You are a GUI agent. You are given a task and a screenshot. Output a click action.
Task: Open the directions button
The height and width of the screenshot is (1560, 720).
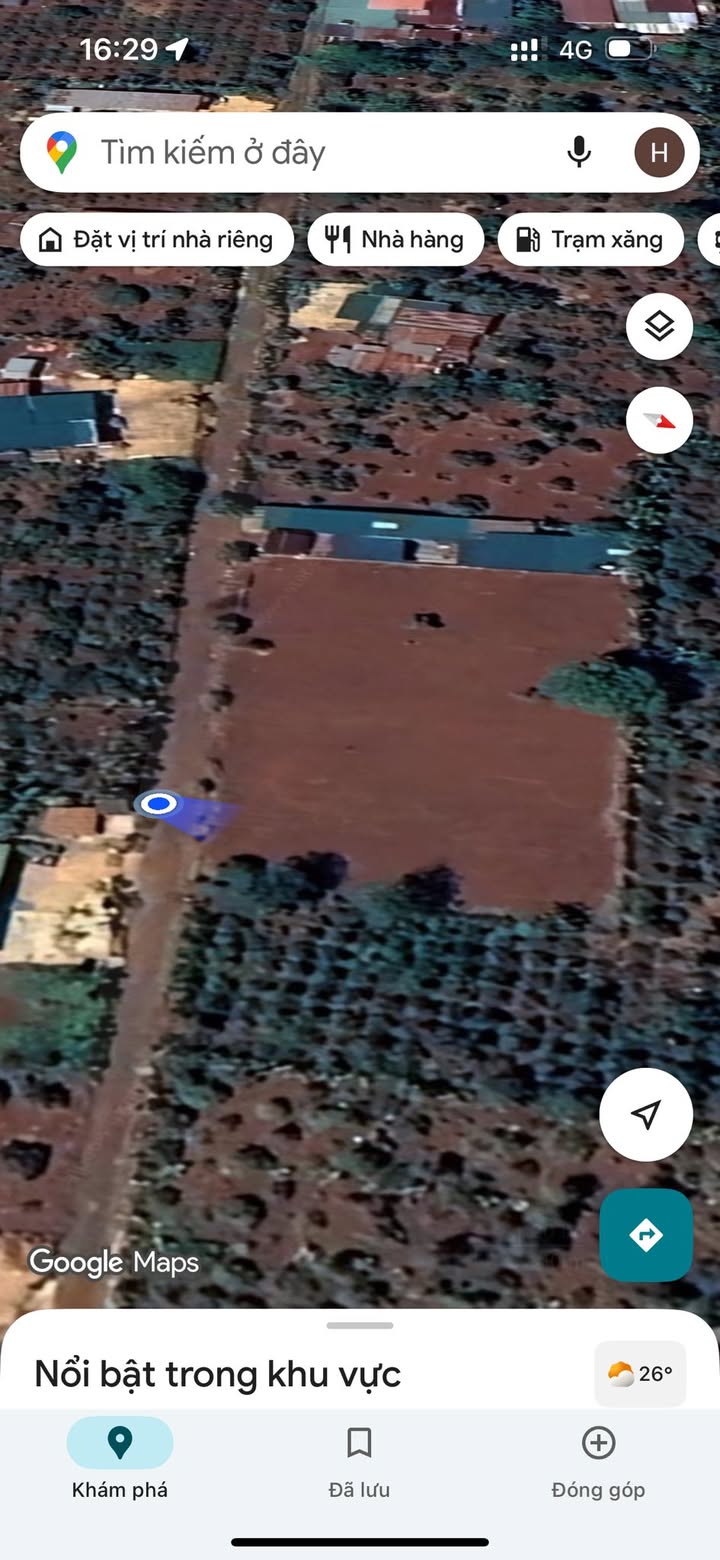click(x=646, y=1235)
